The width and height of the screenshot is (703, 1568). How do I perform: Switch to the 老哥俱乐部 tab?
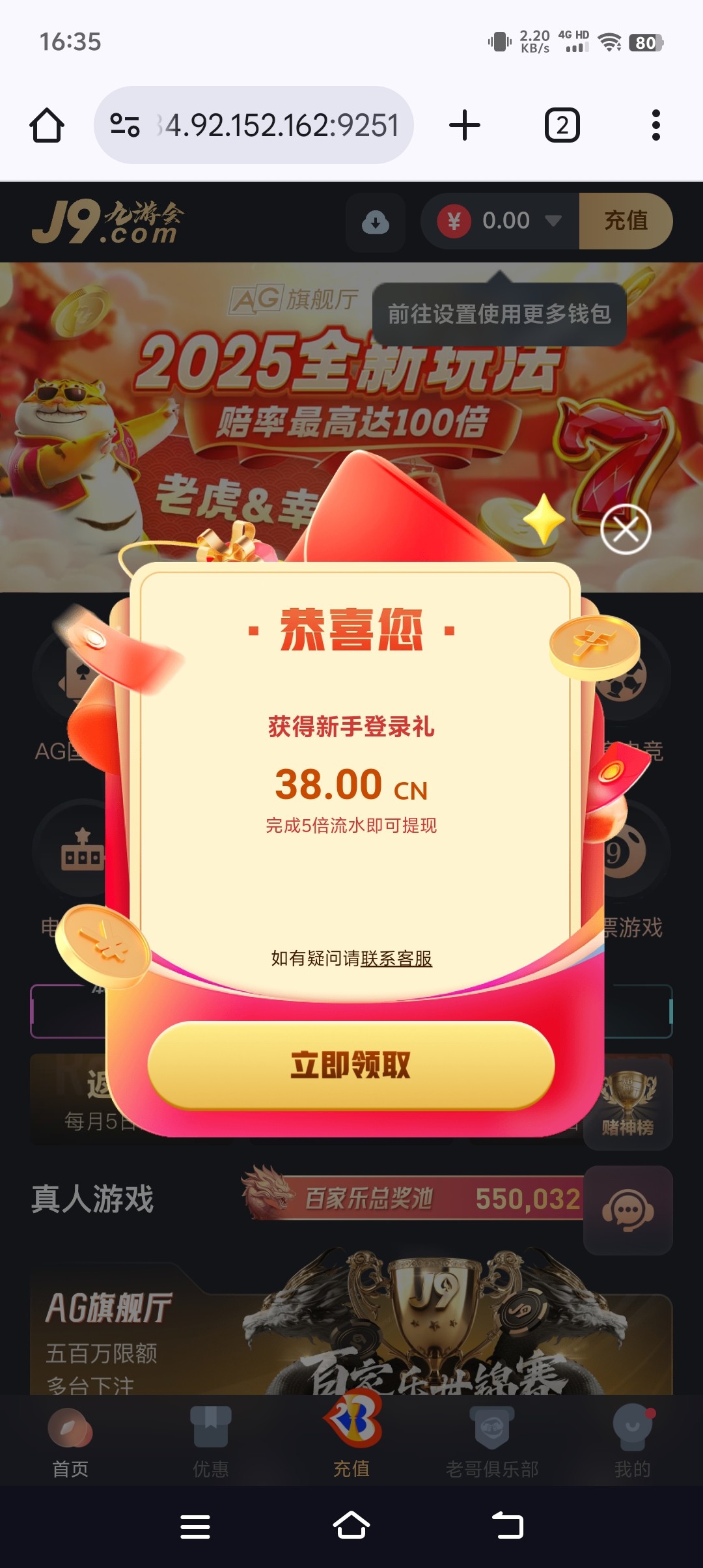click(492, 1441)
